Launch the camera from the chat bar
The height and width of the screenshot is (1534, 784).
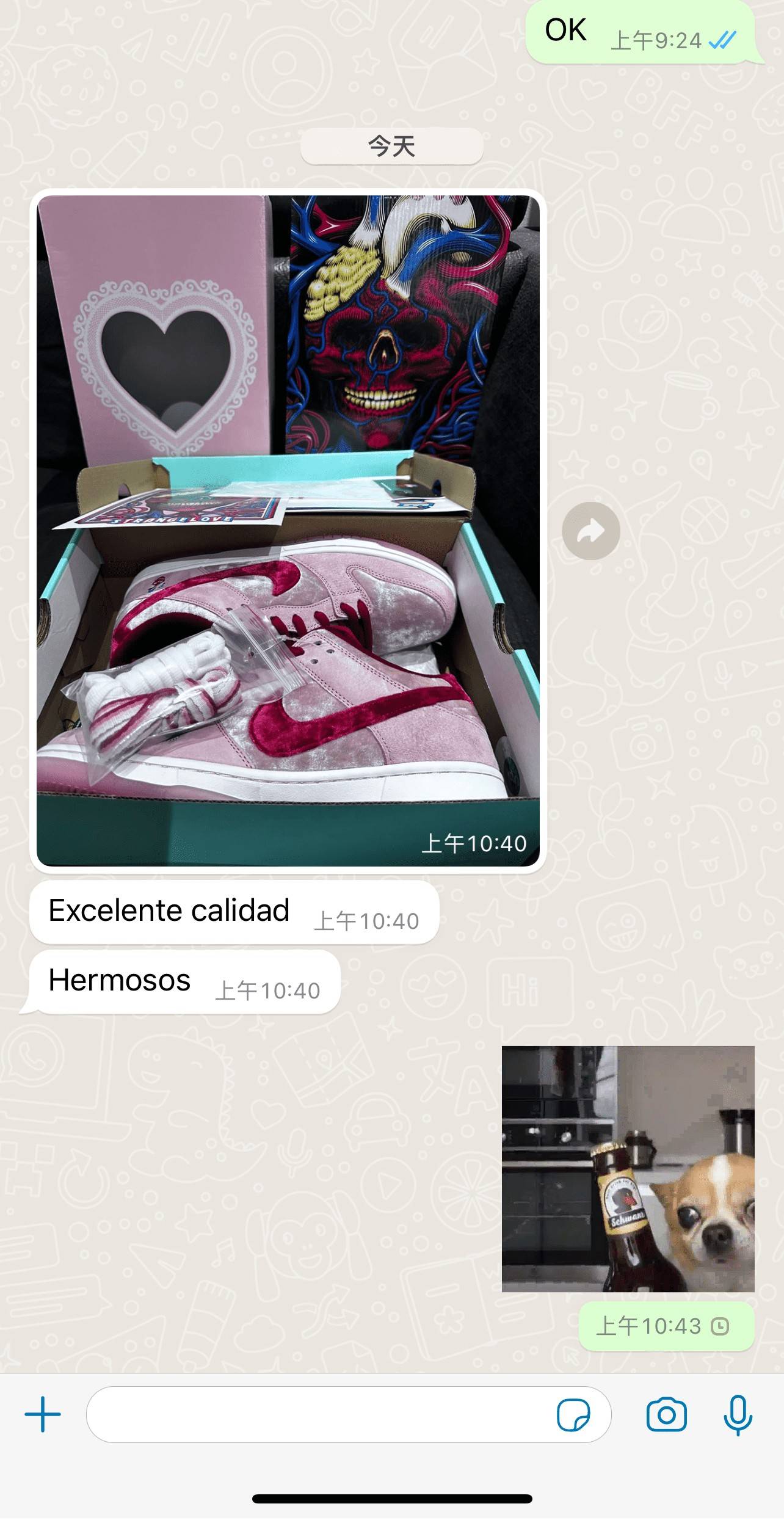(666, 1414)
